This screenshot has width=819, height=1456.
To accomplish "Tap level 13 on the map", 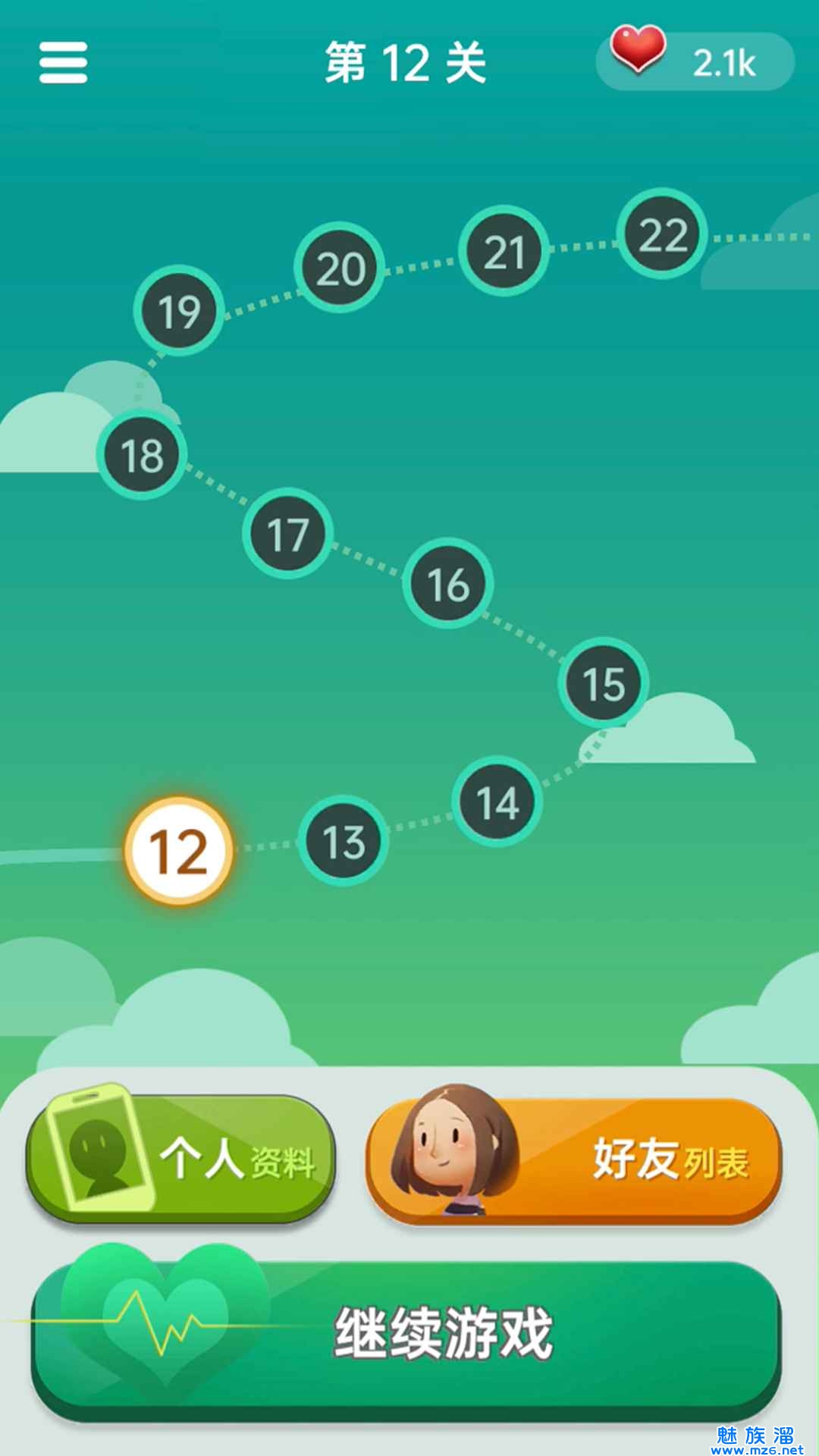I will pos(344,841).
